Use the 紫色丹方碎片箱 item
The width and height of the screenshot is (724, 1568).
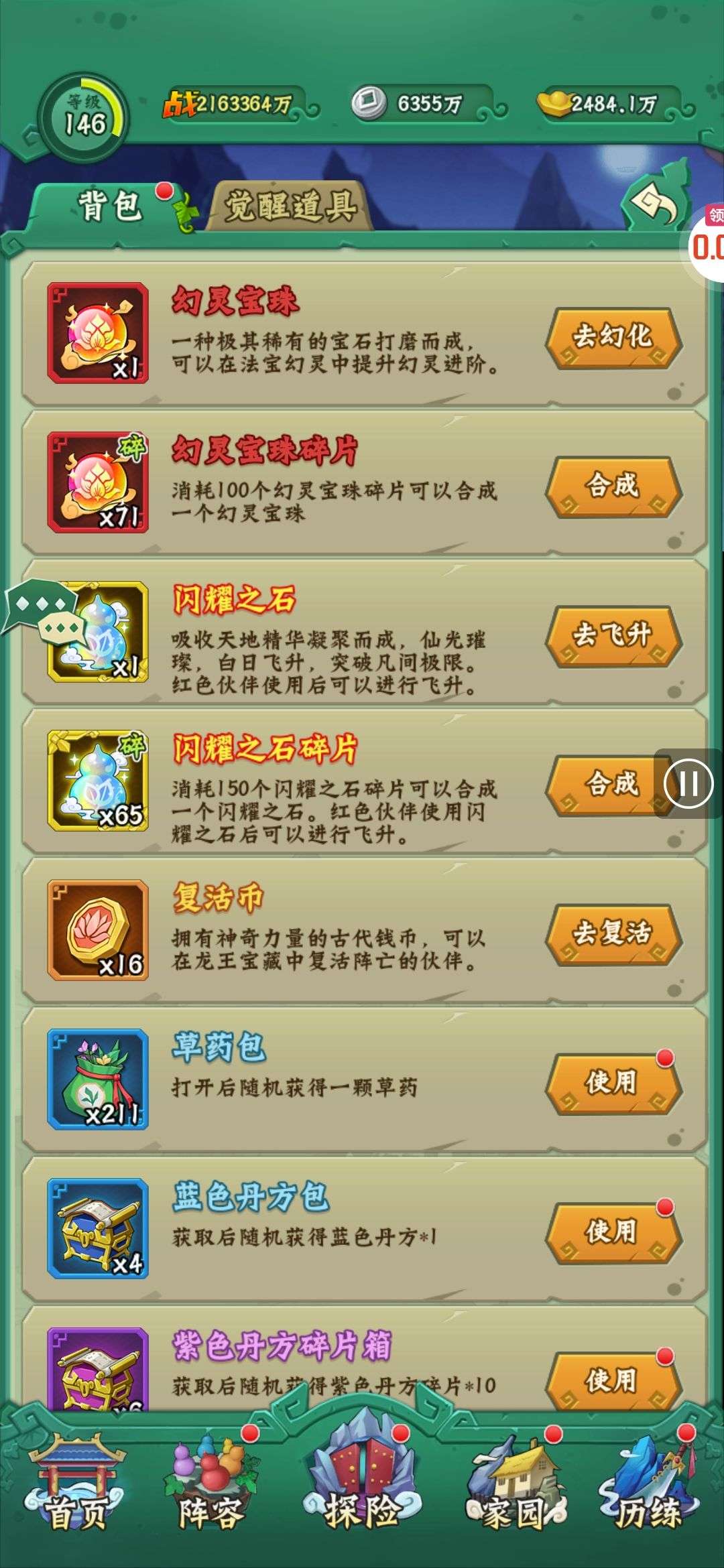click(613, 1379)
